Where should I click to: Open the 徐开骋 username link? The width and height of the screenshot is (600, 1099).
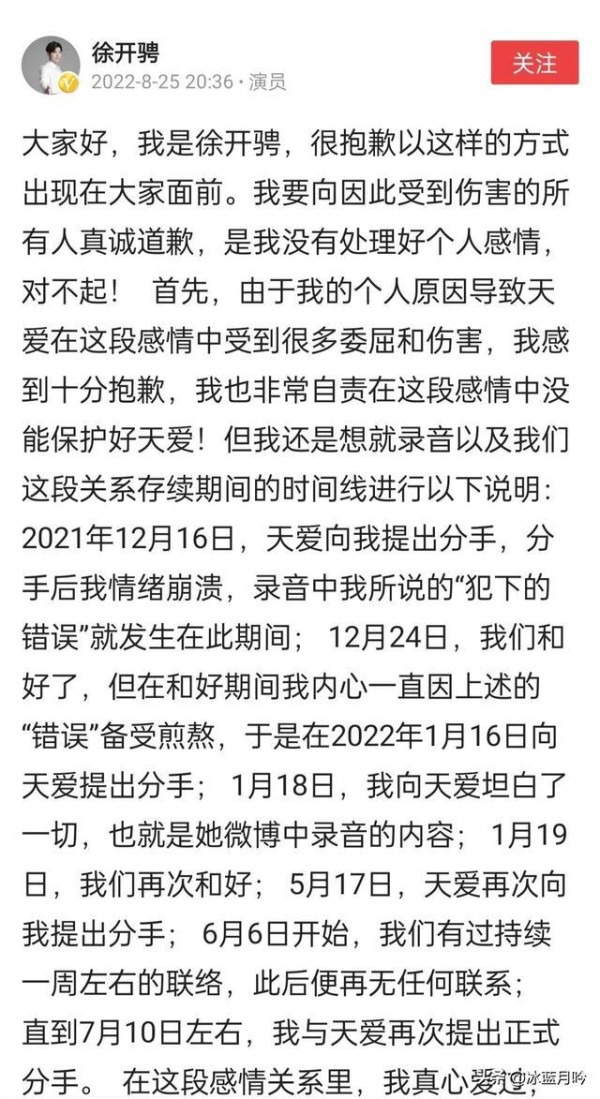click(125, 52)
